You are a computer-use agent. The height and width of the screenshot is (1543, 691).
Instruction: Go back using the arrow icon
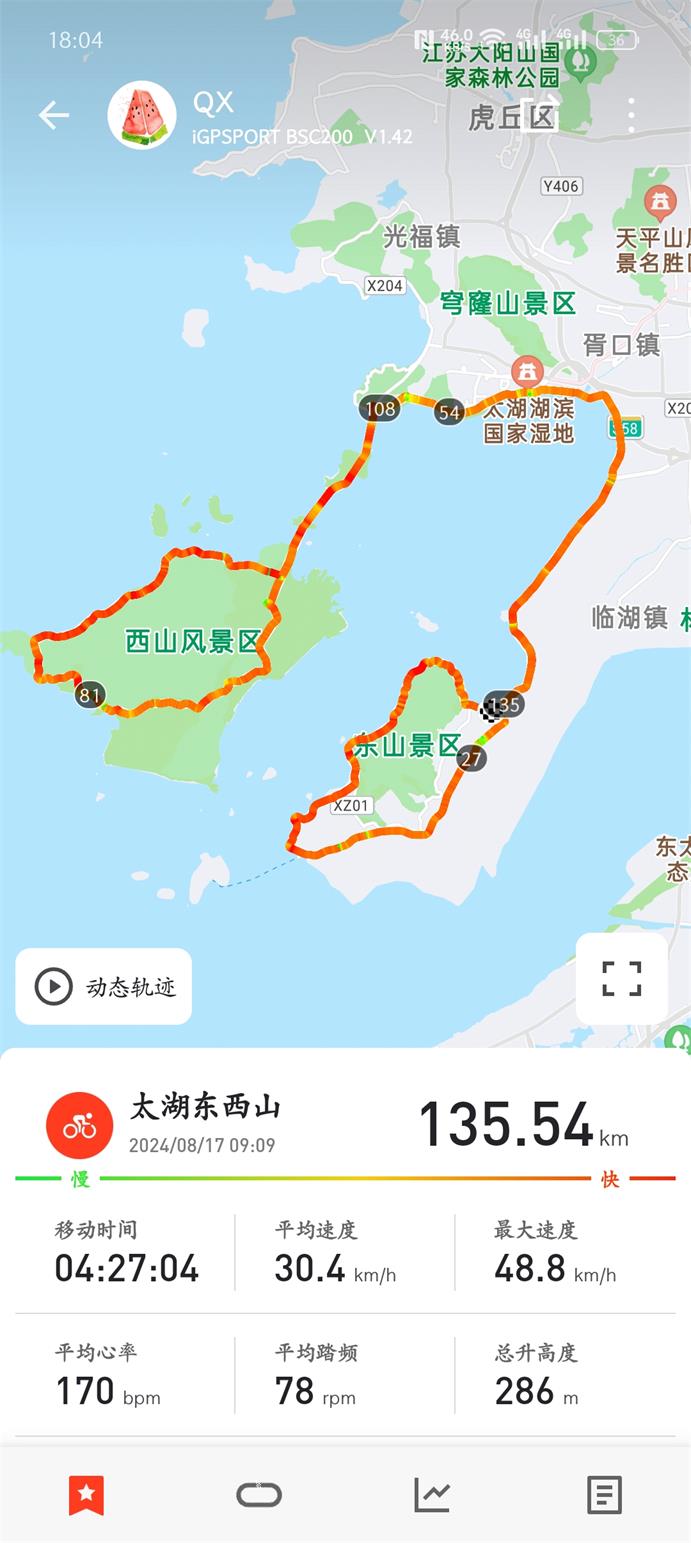(x=54, y=116)
